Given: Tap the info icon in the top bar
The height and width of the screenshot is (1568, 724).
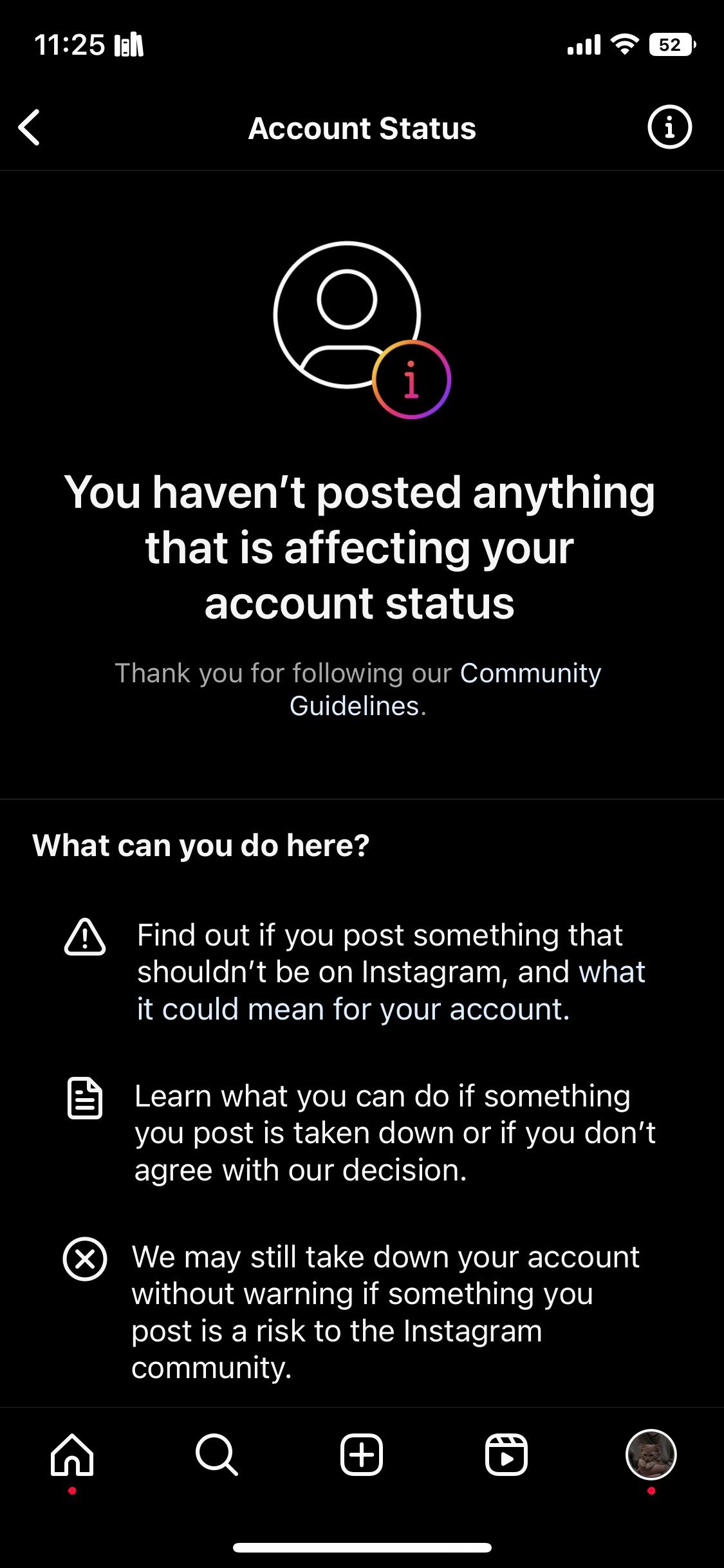Looking at the screenshot, I should coord(669,127).
